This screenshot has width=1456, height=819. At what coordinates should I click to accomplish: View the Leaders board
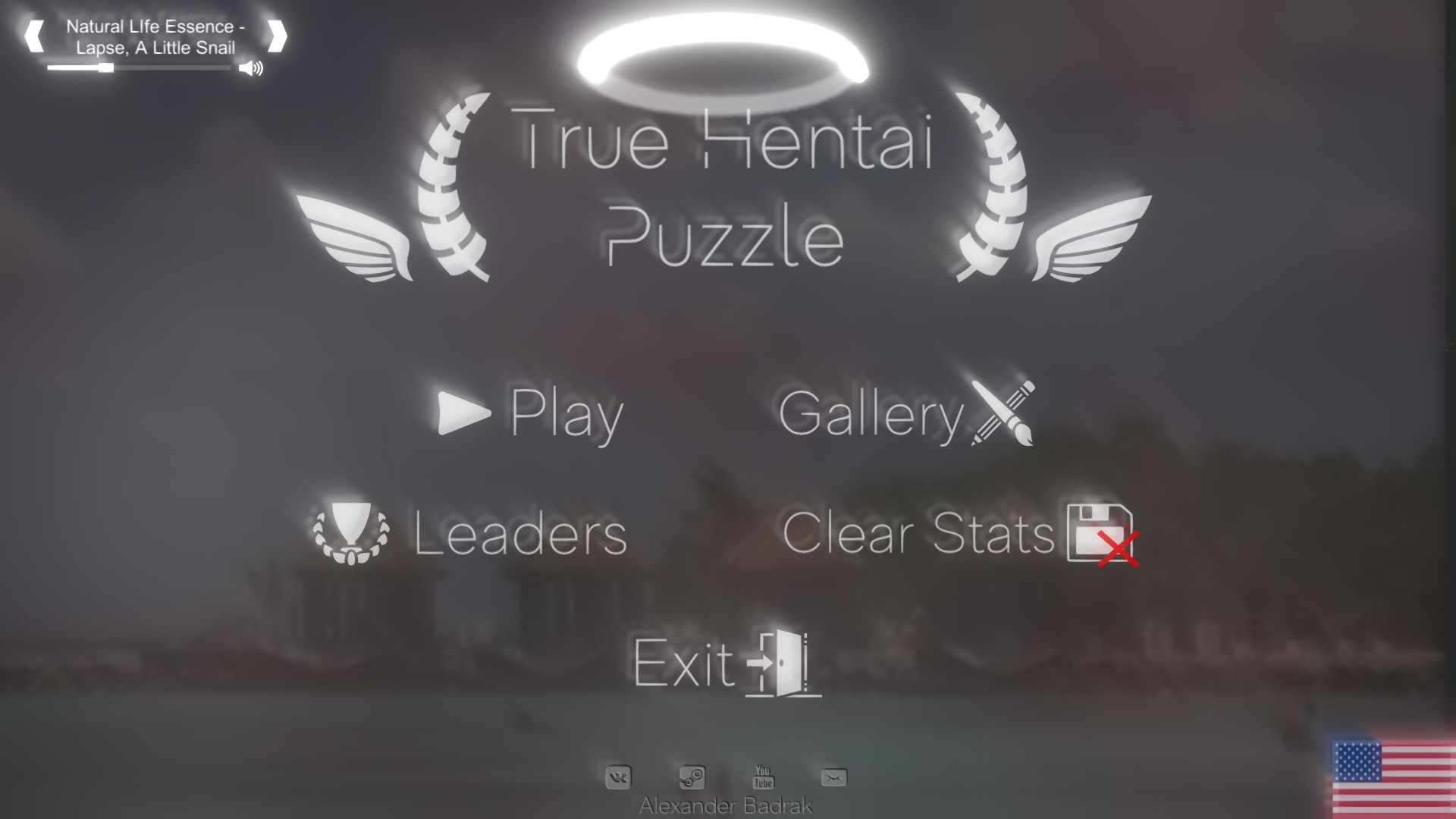[x=472, y=533]
